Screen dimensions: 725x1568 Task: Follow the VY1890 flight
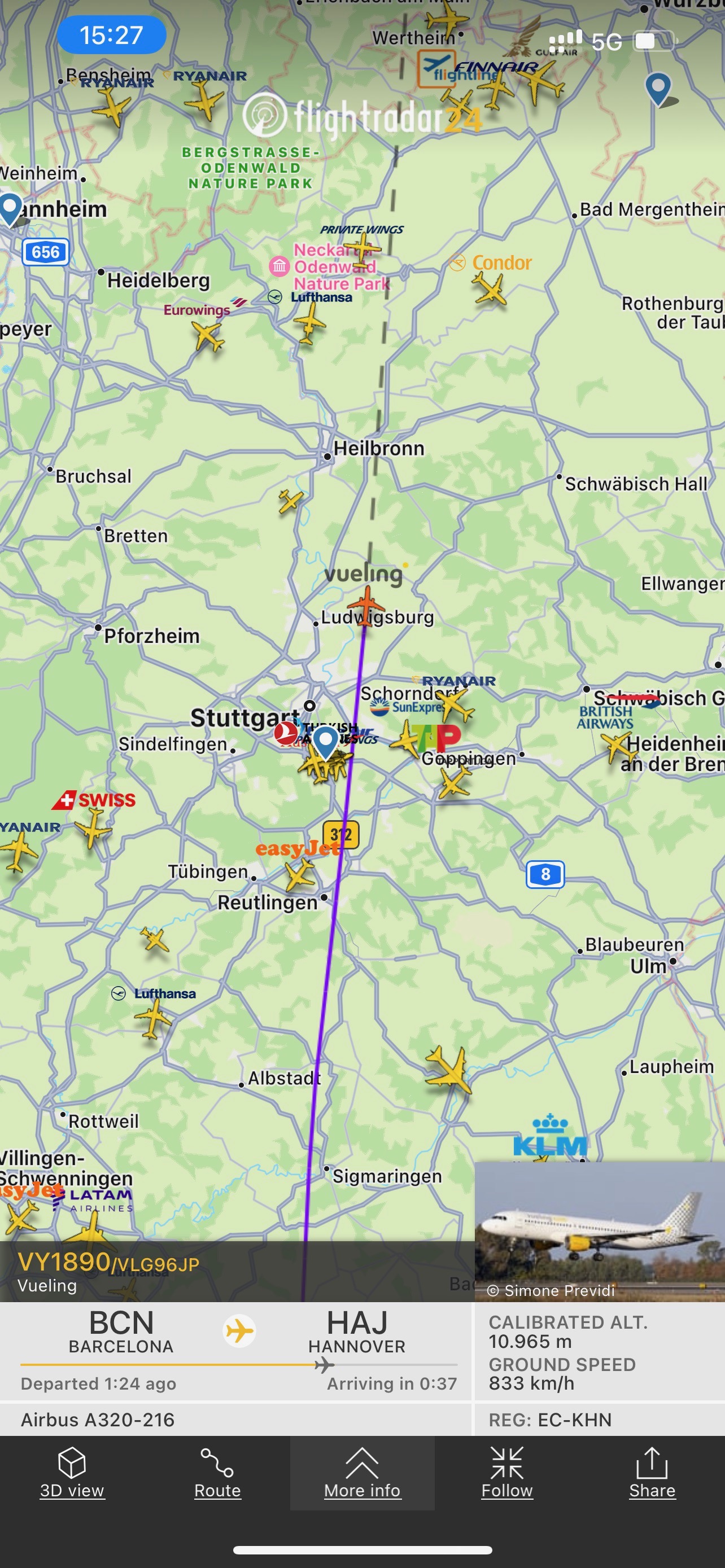506,1473
